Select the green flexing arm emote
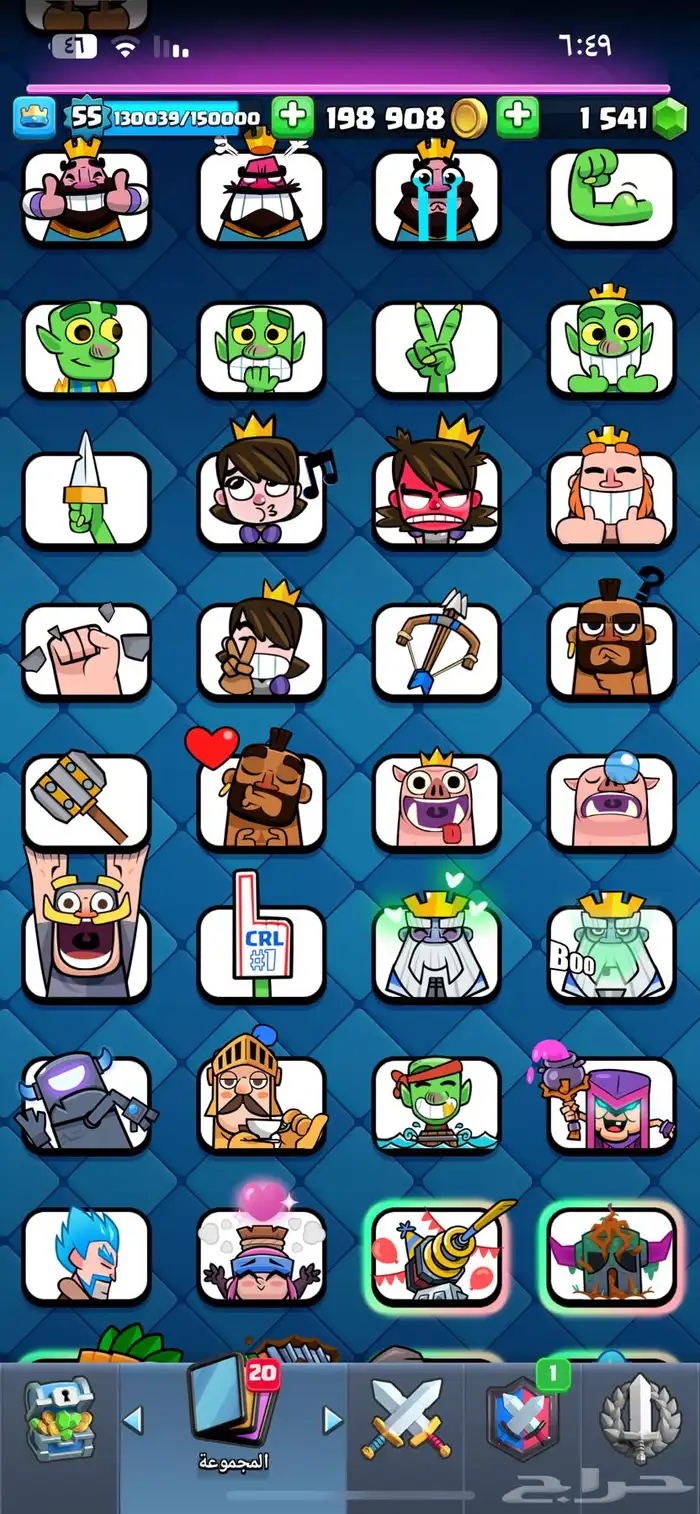Screen dimensions: 700x1514 tap(611, 194)
